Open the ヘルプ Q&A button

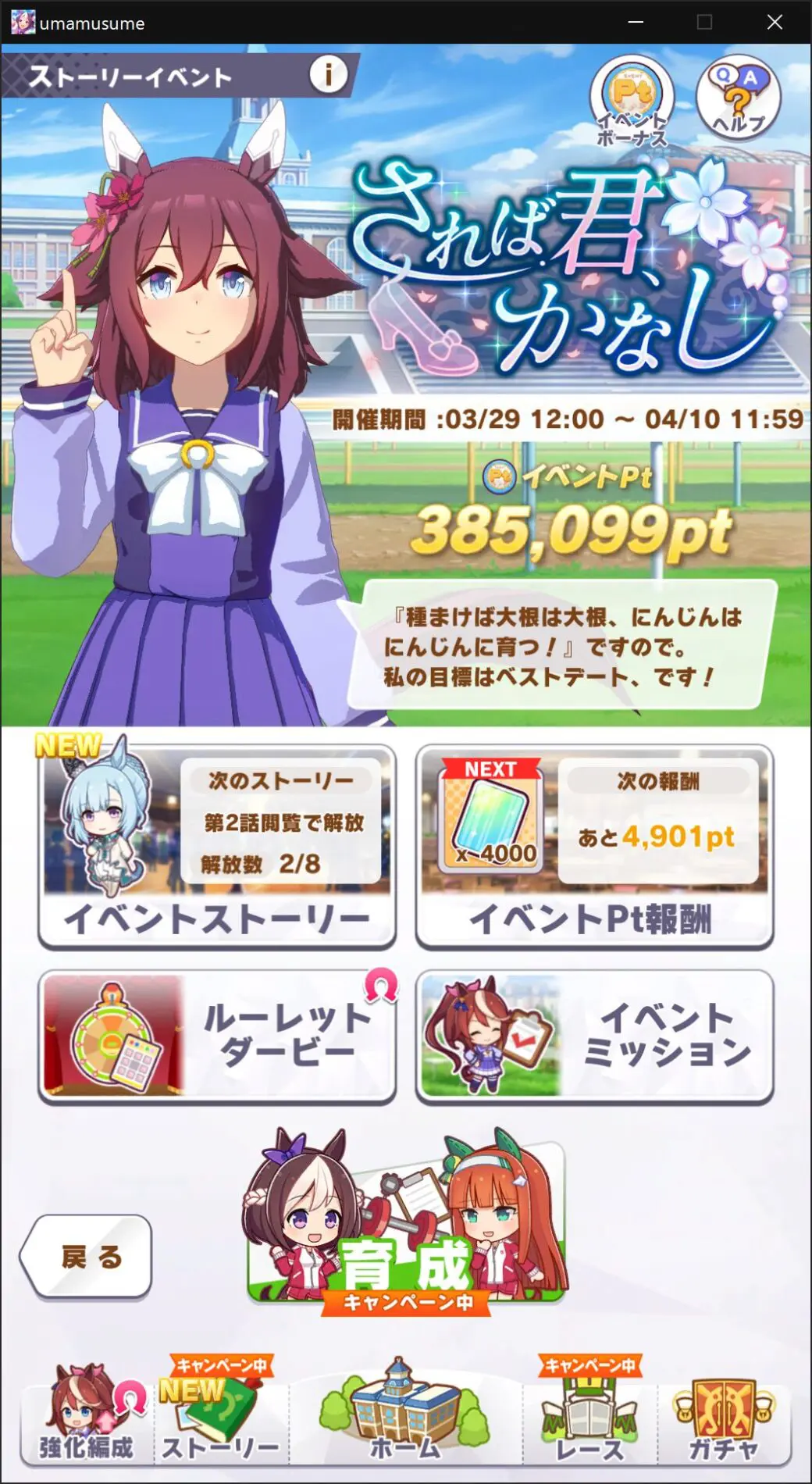pos(738,98)
